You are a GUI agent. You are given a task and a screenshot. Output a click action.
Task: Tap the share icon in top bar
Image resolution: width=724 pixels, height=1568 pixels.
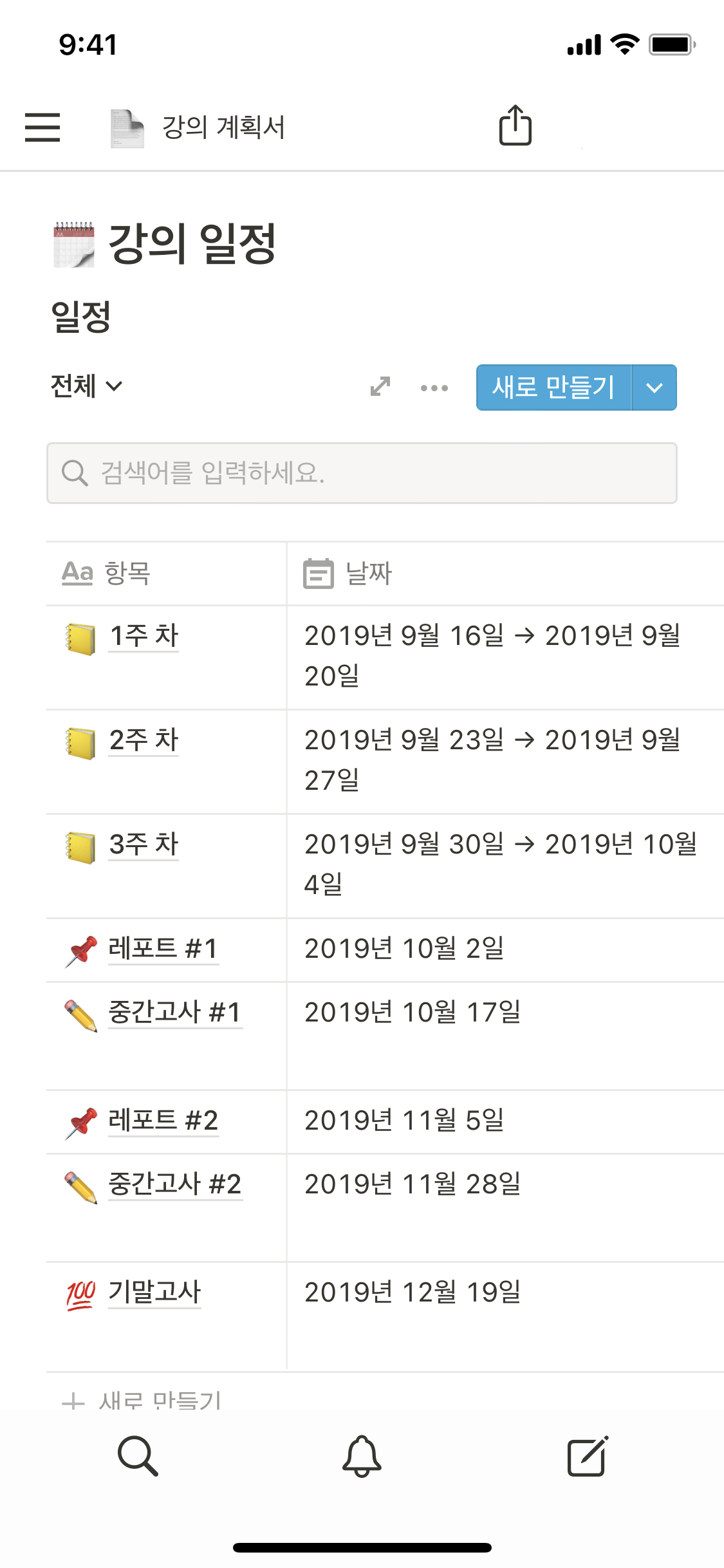pos(515,126)
